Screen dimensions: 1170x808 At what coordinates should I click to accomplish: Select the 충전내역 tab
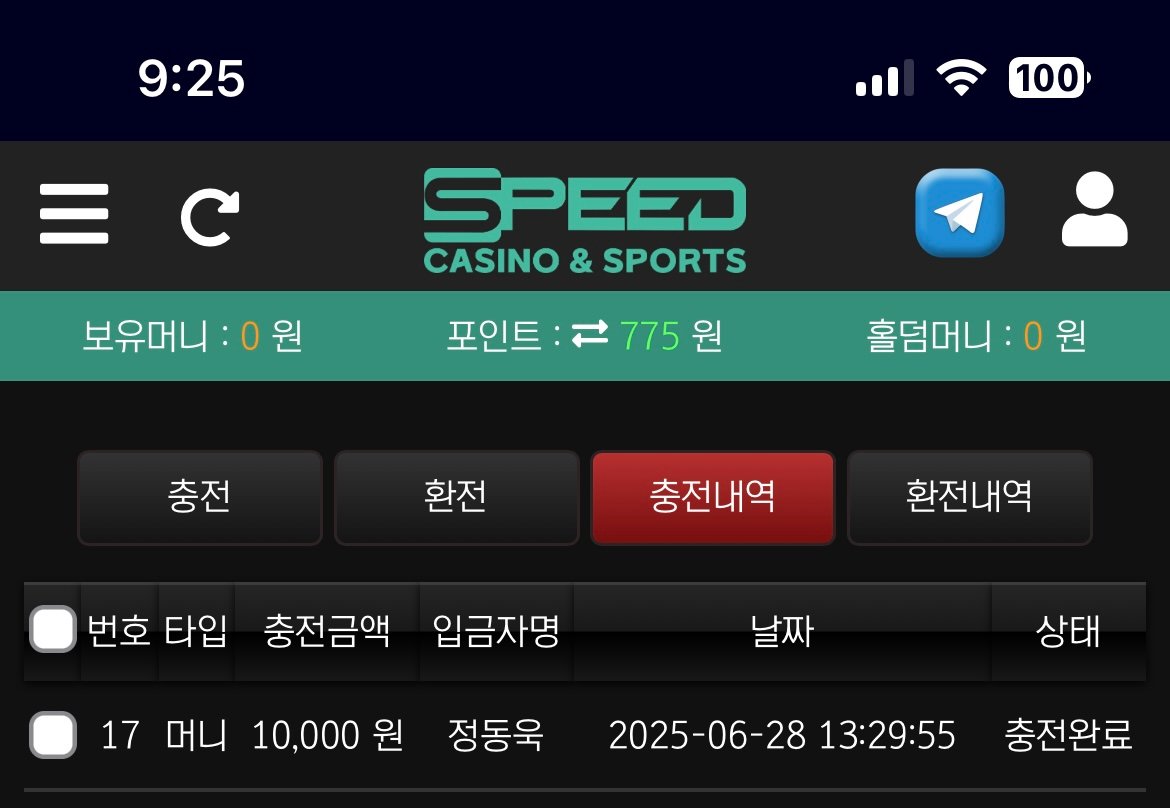click(x=712, y=497)
